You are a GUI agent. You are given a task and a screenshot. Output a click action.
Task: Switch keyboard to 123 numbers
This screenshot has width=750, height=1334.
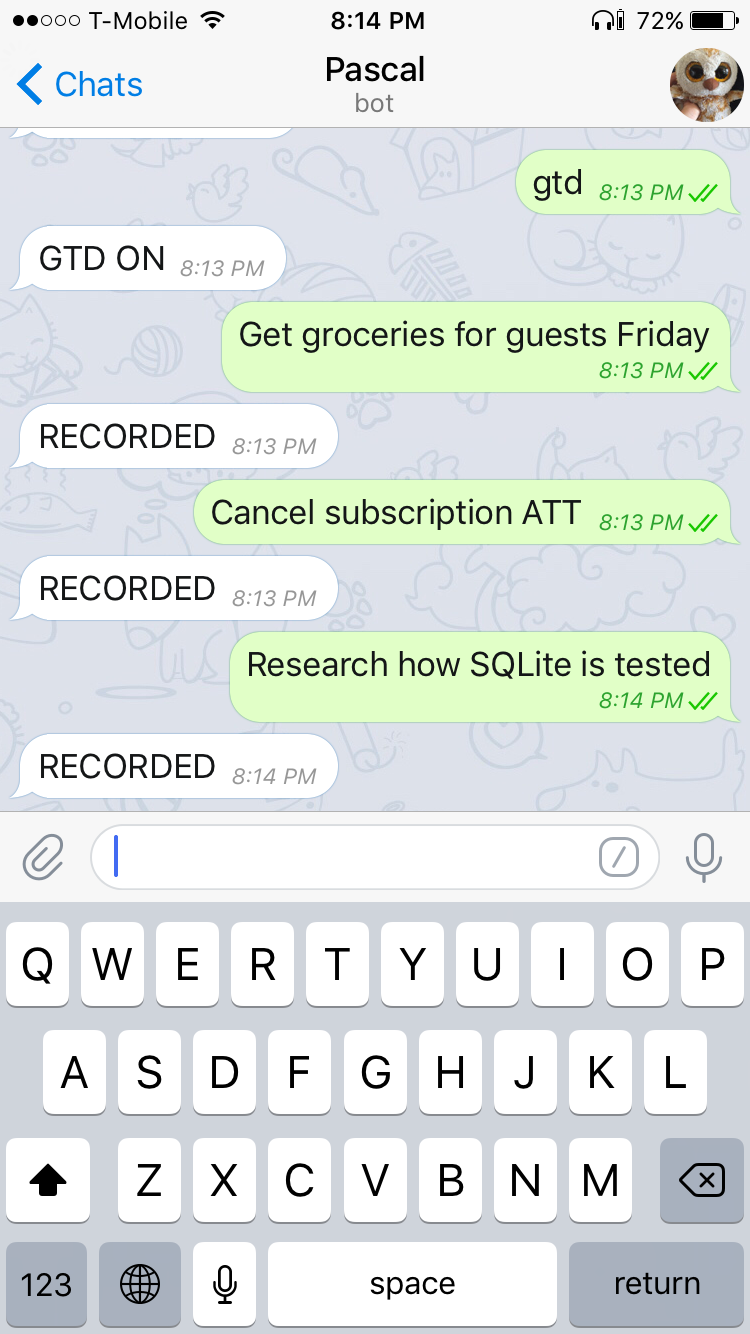click(46, 1284)
